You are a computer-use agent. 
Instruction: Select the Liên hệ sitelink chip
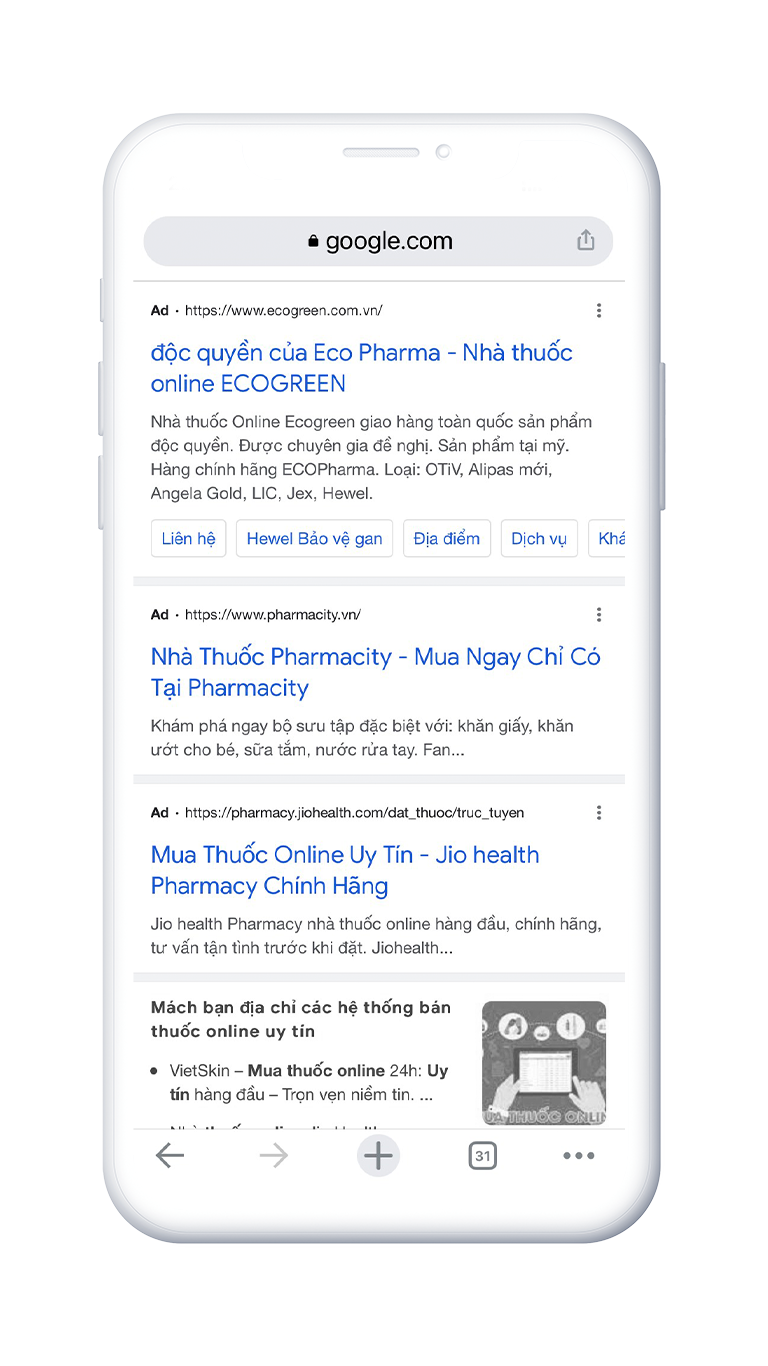tap(189, 538)
